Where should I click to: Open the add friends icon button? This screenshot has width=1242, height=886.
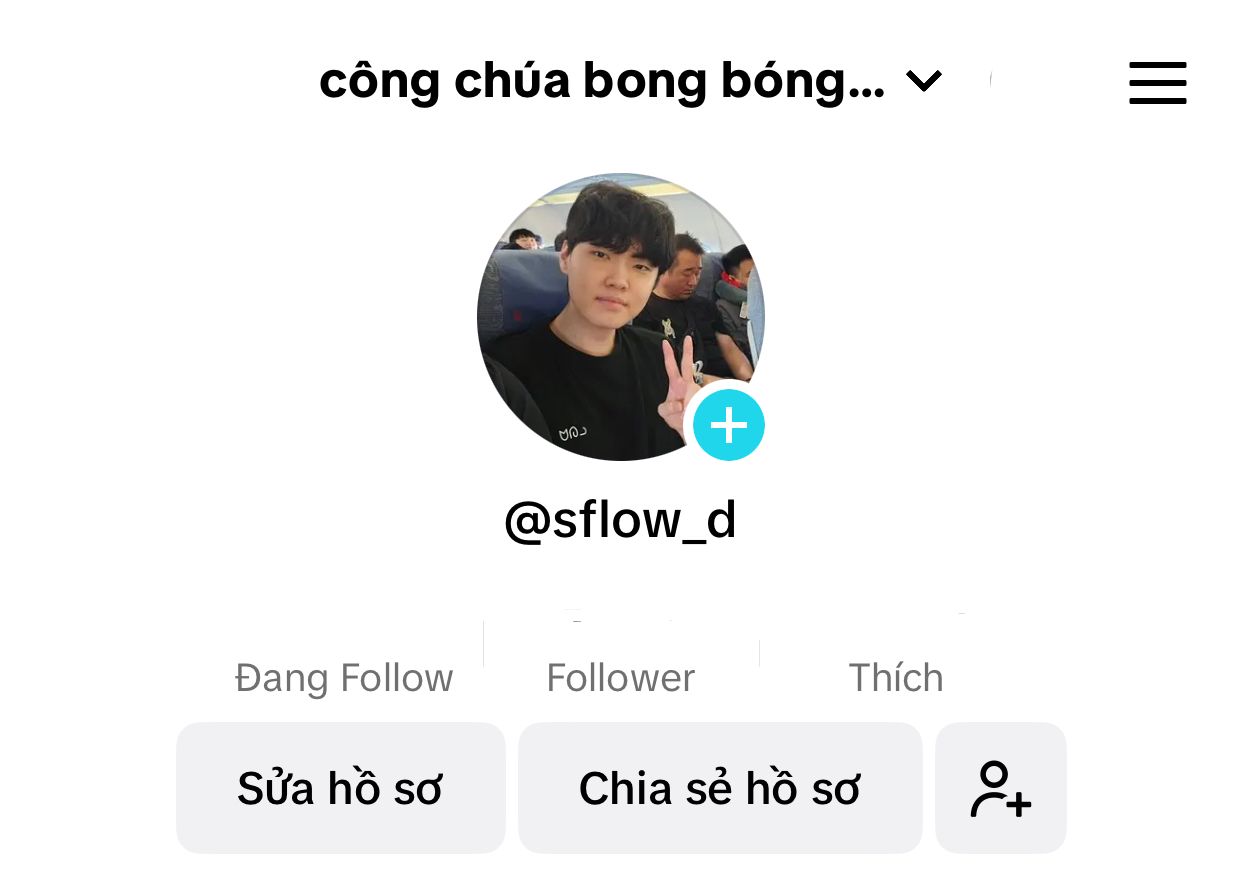point(1000,788)
